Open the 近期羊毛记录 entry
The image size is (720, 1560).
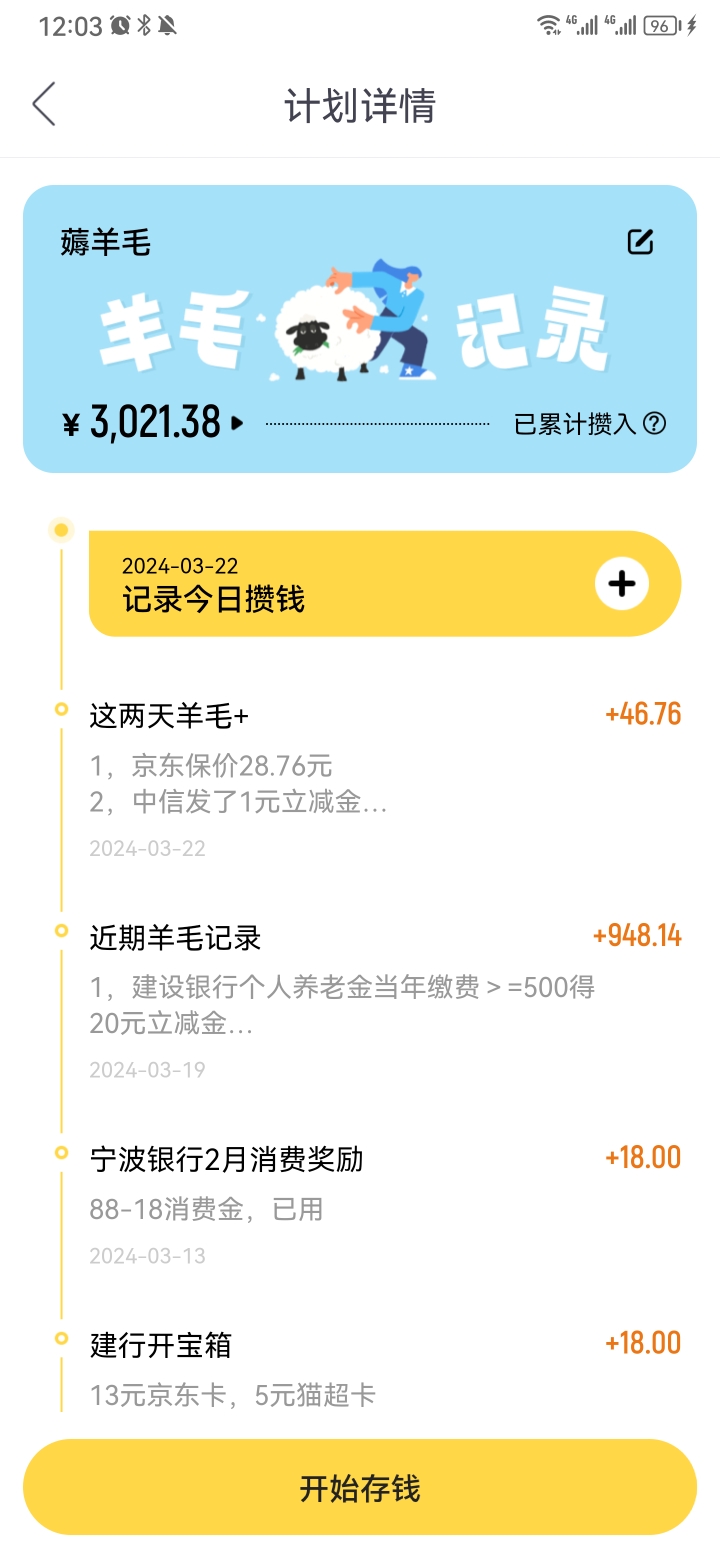[x=385, y=1001]
